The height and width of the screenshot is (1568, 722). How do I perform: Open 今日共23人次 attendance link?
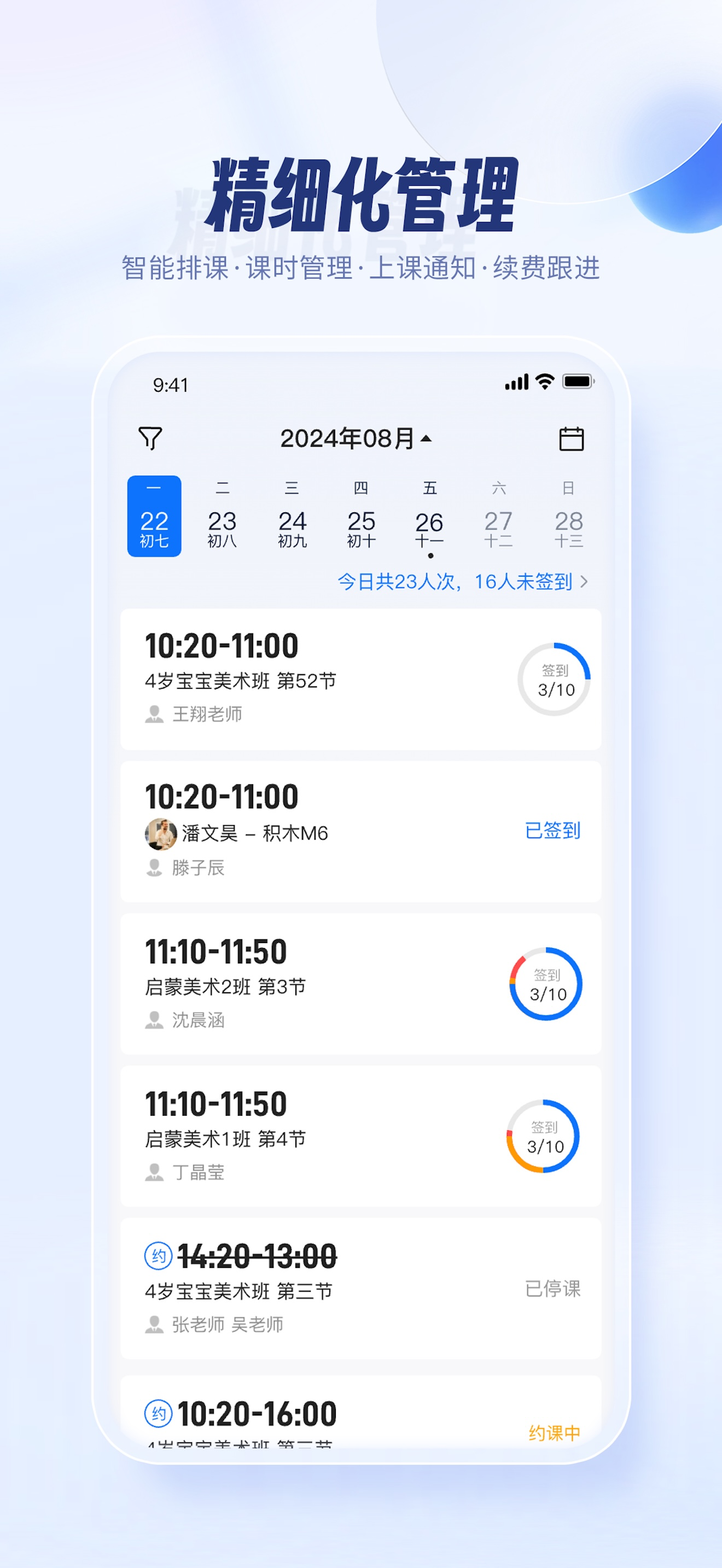(x=395, y=582)
